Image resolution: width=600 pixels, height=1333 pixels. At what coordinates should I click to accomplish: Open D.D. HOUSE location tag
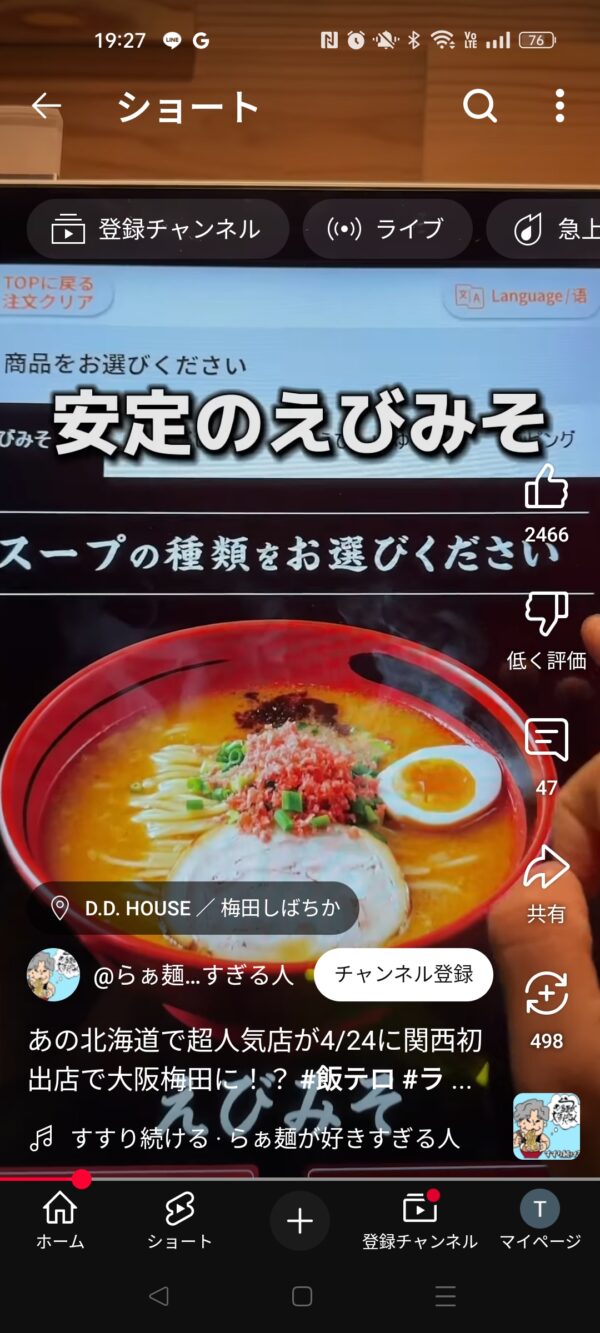[193, 908]
